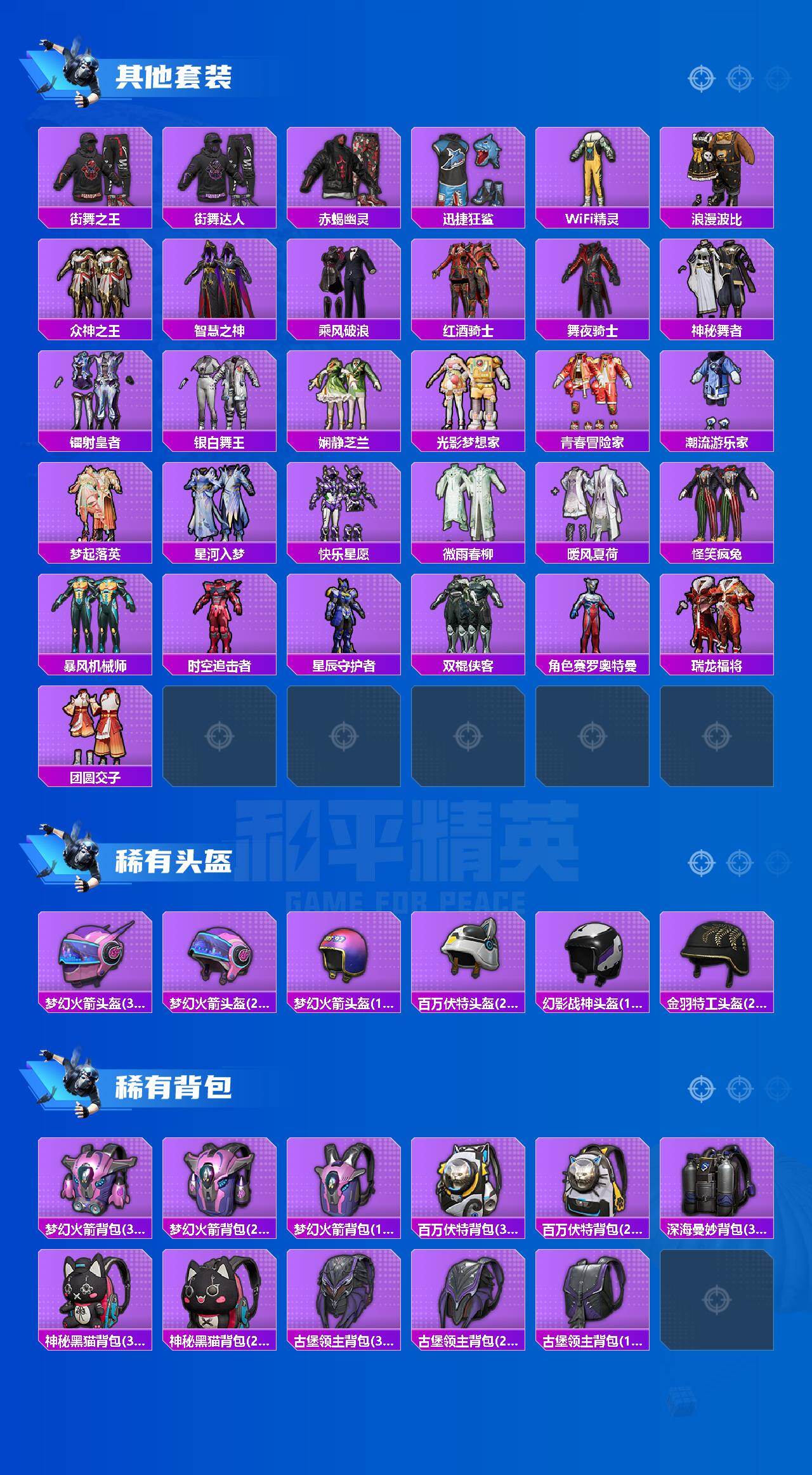
Task: Click the crosshair icon beside 其他套装 header
Action: pos(701,79)
